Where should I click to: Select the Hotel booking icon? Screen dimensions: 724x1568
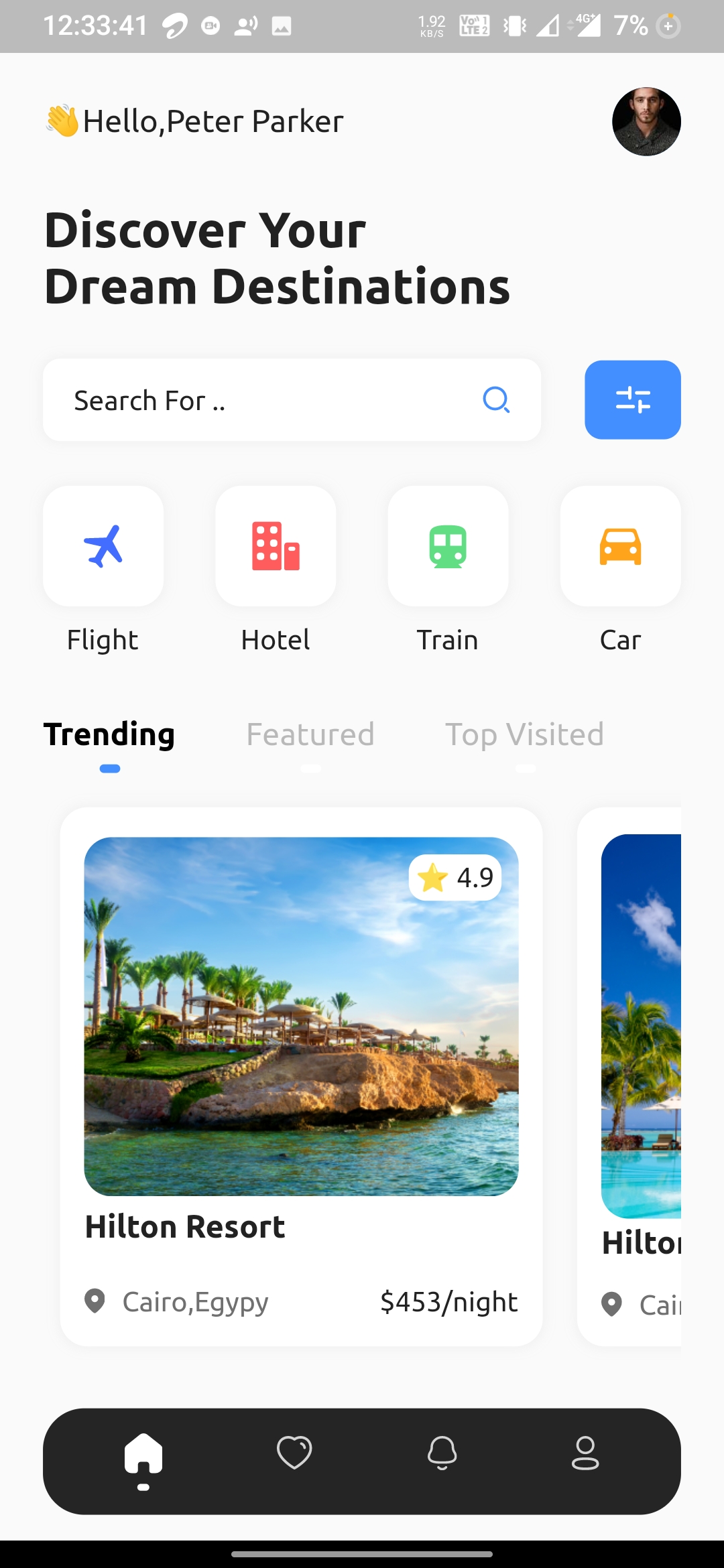coord(275,545)
